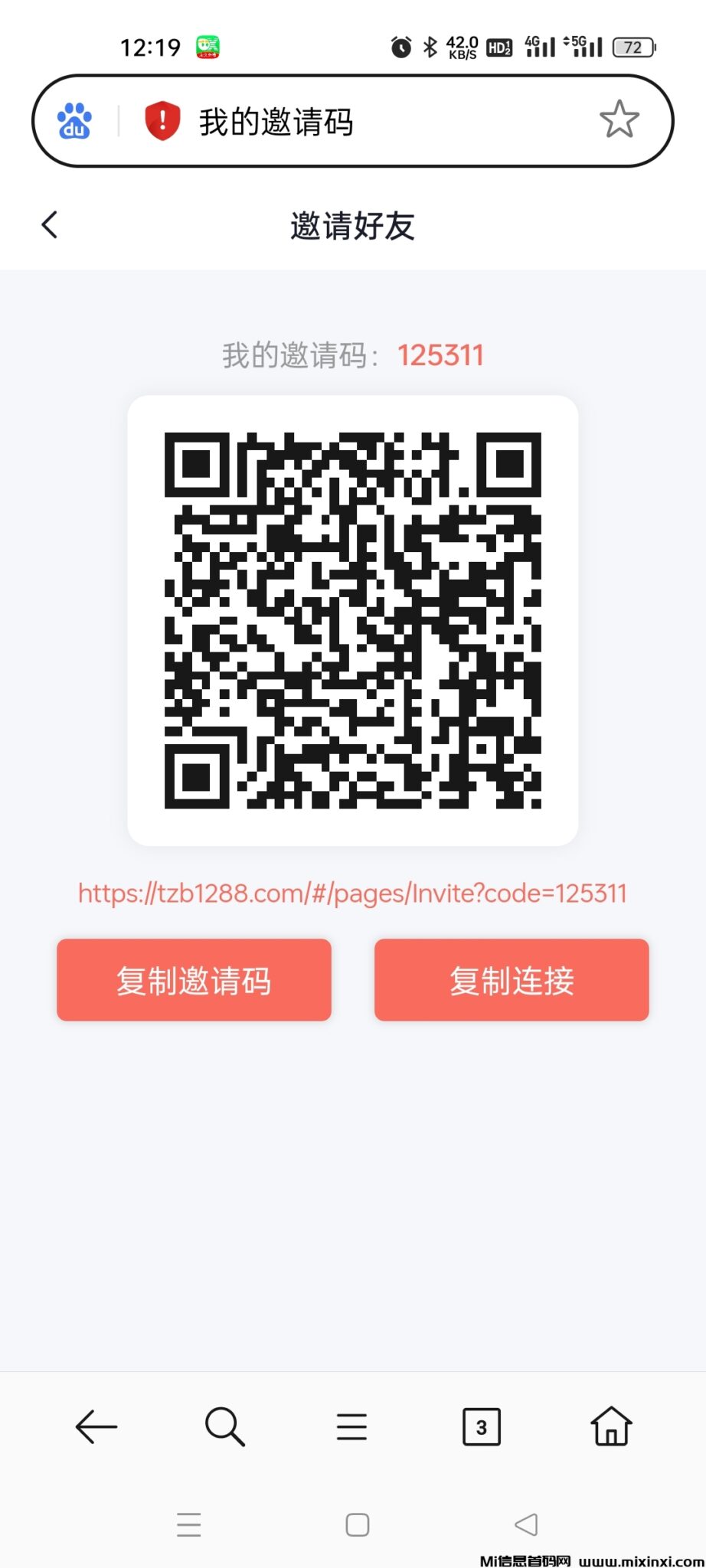The width and height of the screenshot is (706, 1568).
Task: Go back using the page's left chevron
Action: (x=49, y=224)
